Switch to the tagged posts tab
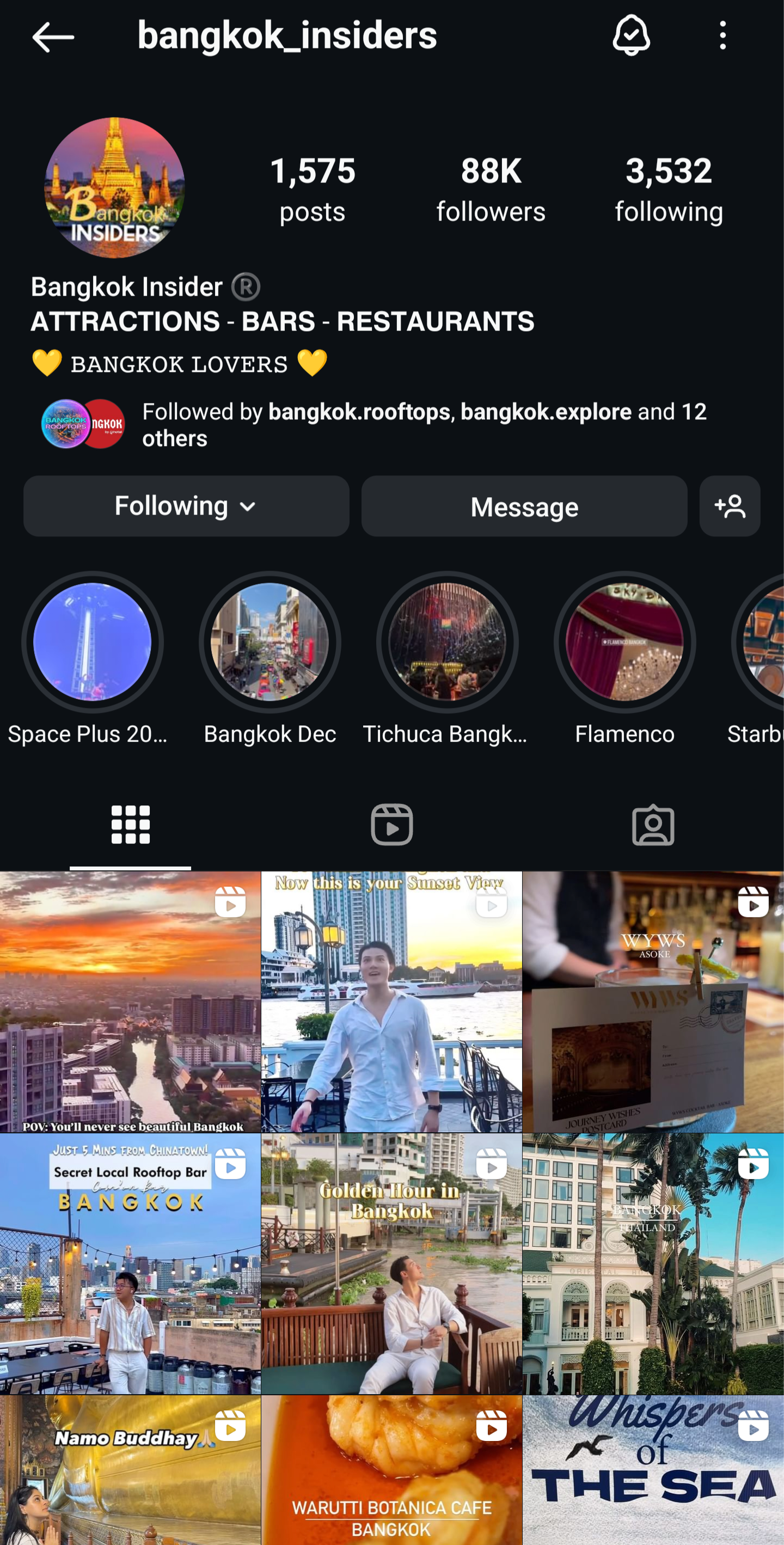The height and width of the screenshot is (1545, 784). coord(653,825)
